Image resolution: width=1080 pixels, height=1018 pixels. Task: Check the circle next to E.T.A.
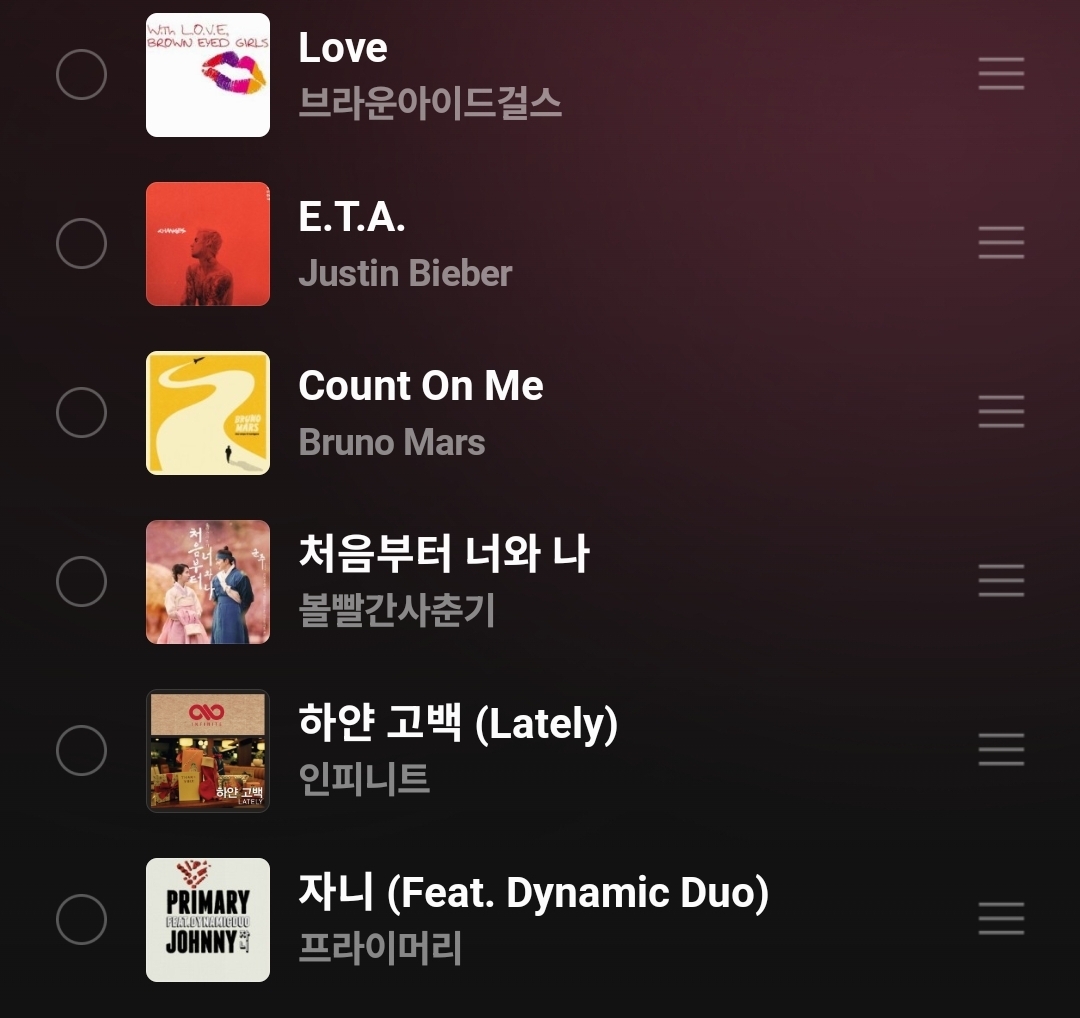(81, 243)
